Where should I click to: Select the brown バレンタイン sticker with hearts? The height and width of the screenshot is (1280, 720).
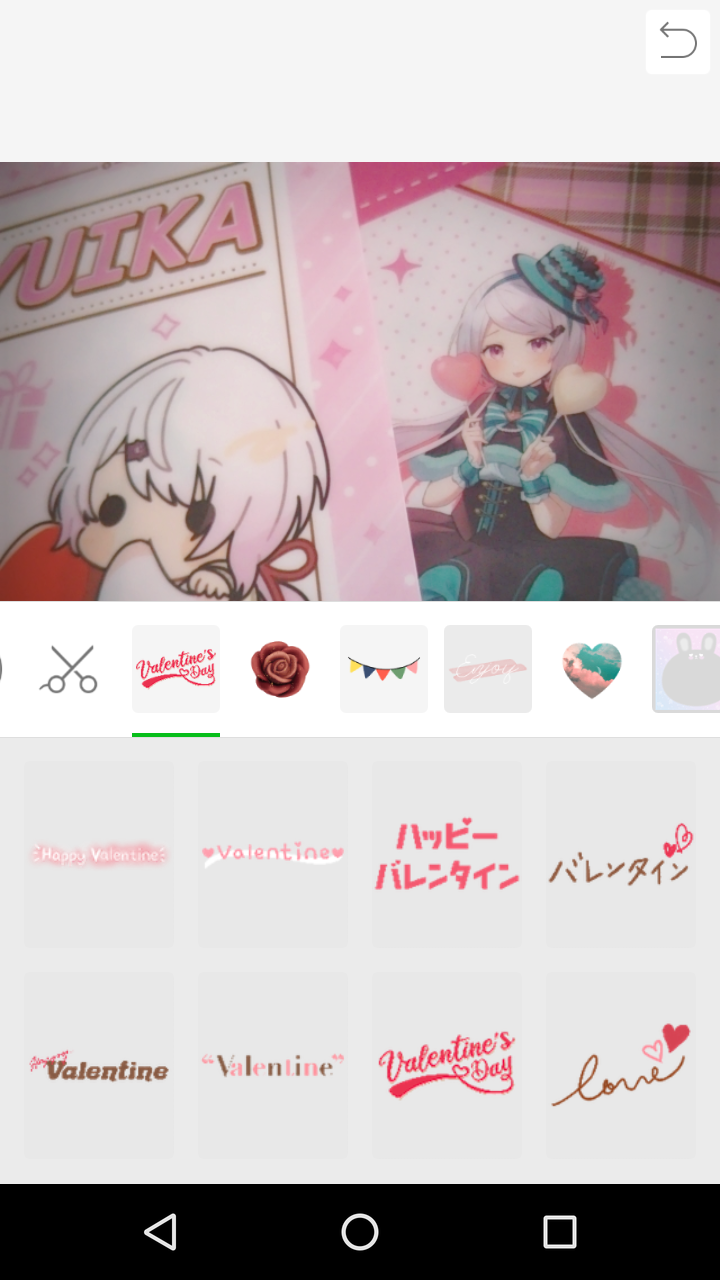620,855
